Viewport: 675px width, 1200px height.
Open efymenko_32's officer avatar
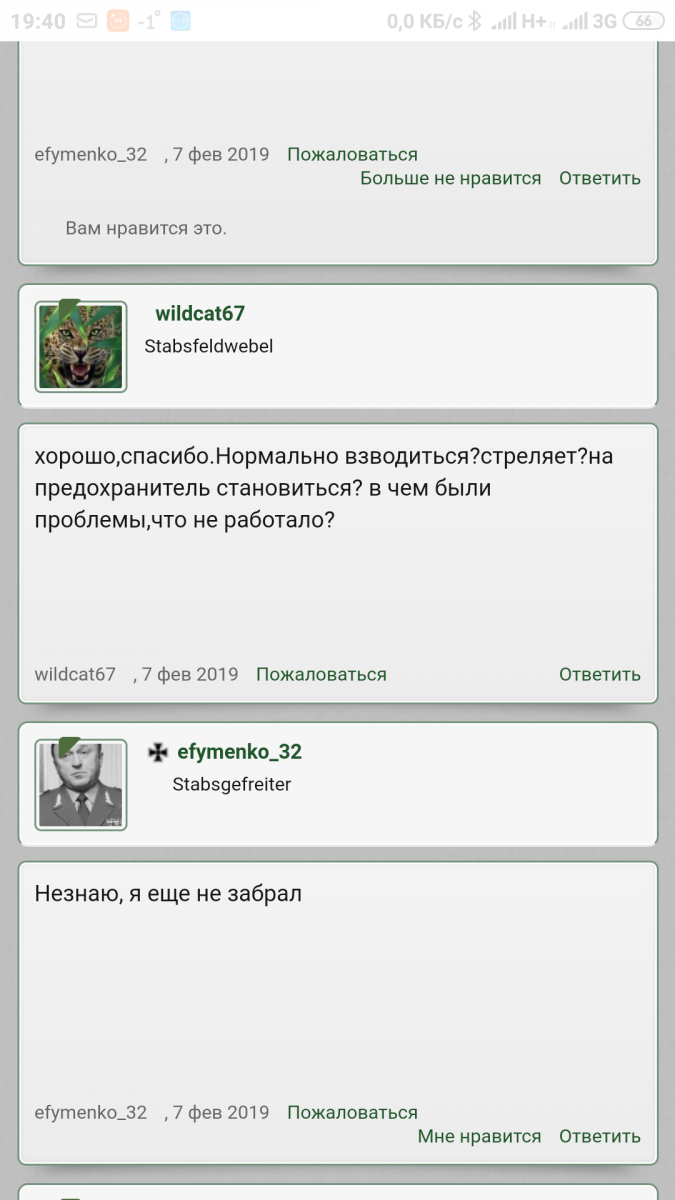click(x=81, y=785)
